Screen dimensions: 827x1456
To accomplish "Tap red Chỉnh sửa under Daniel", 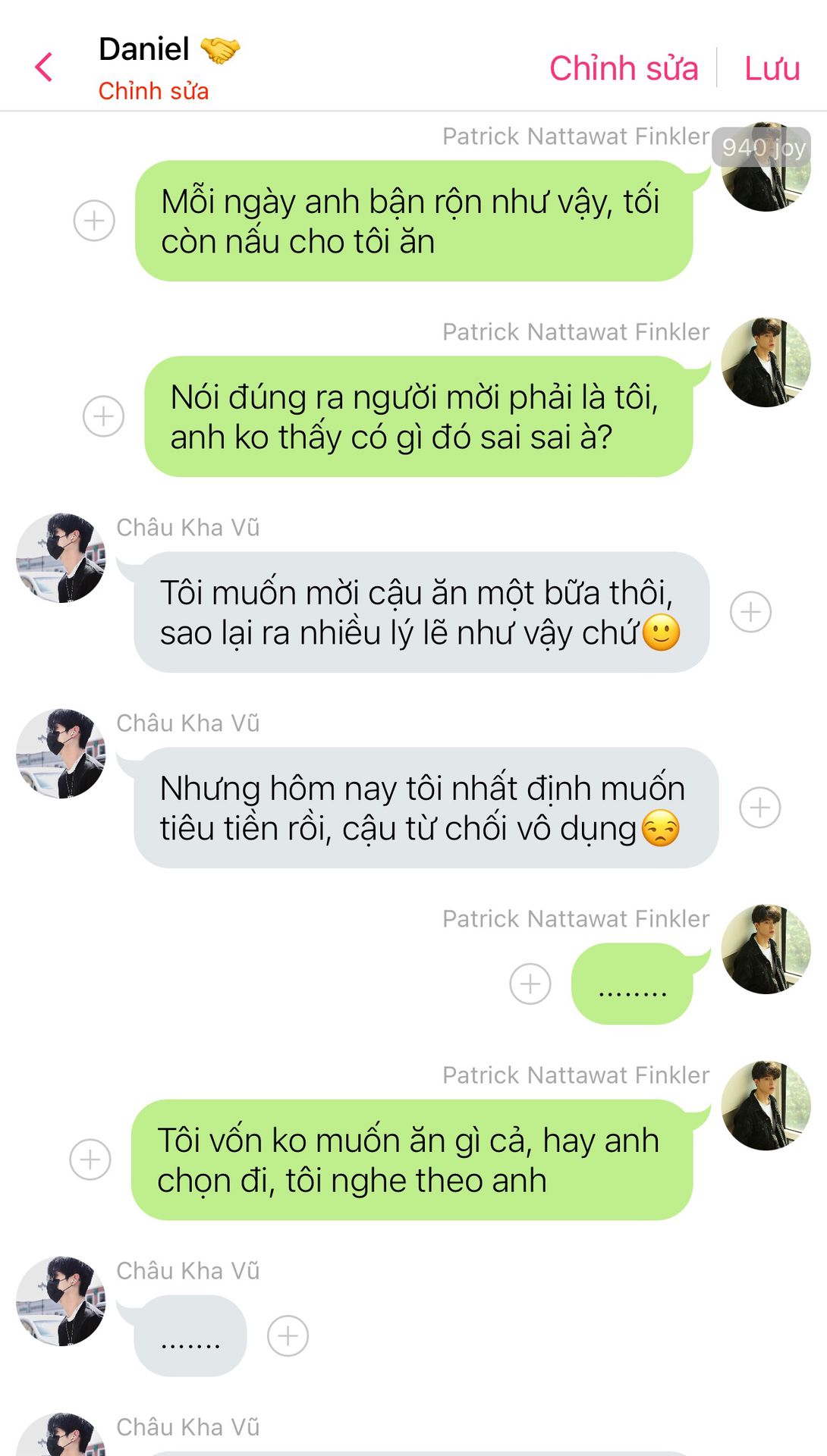I will (x=153, y=91).
